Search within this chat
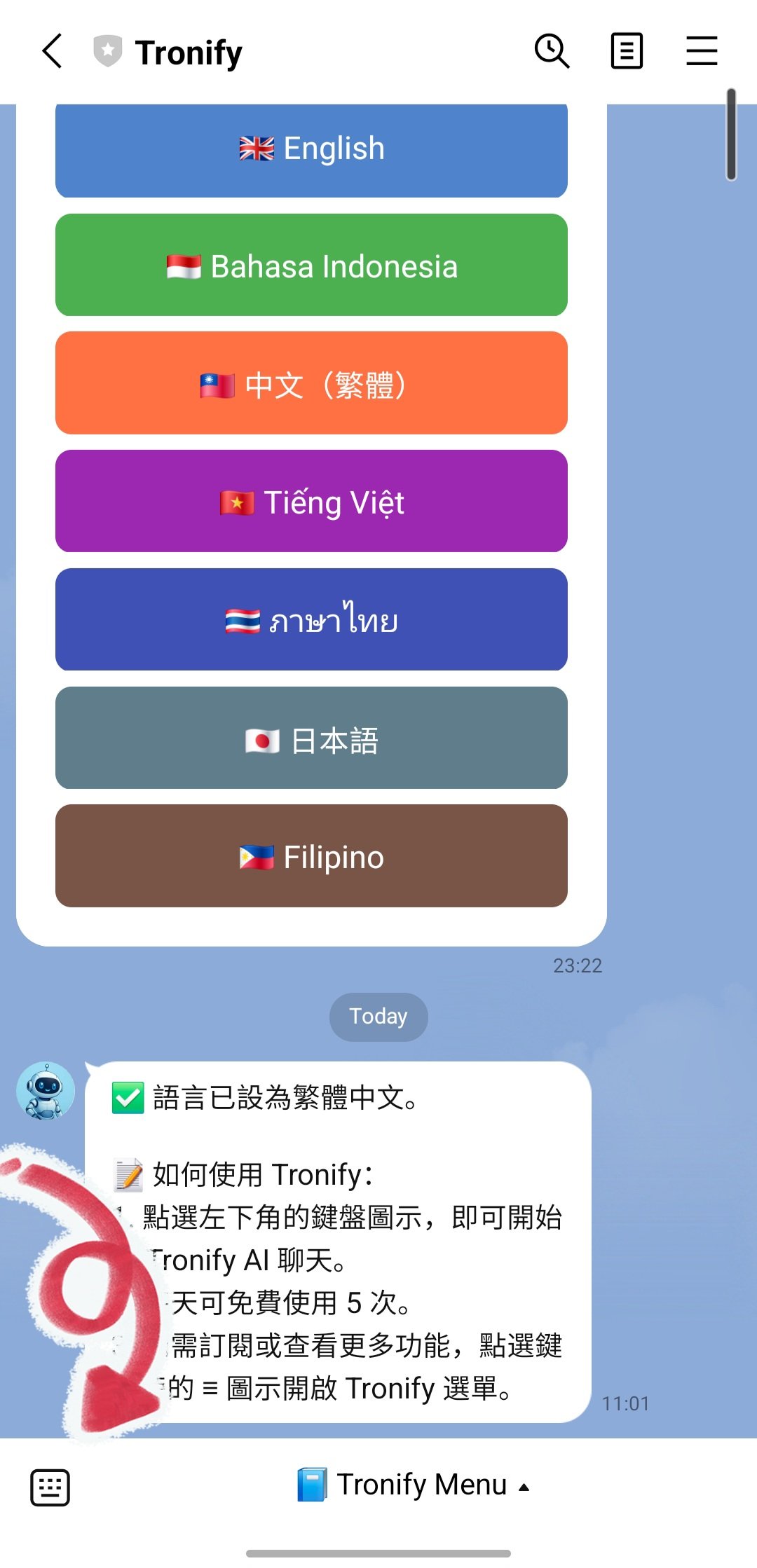The width and height of the screenshot is (757, 1568). coord(552,51)
